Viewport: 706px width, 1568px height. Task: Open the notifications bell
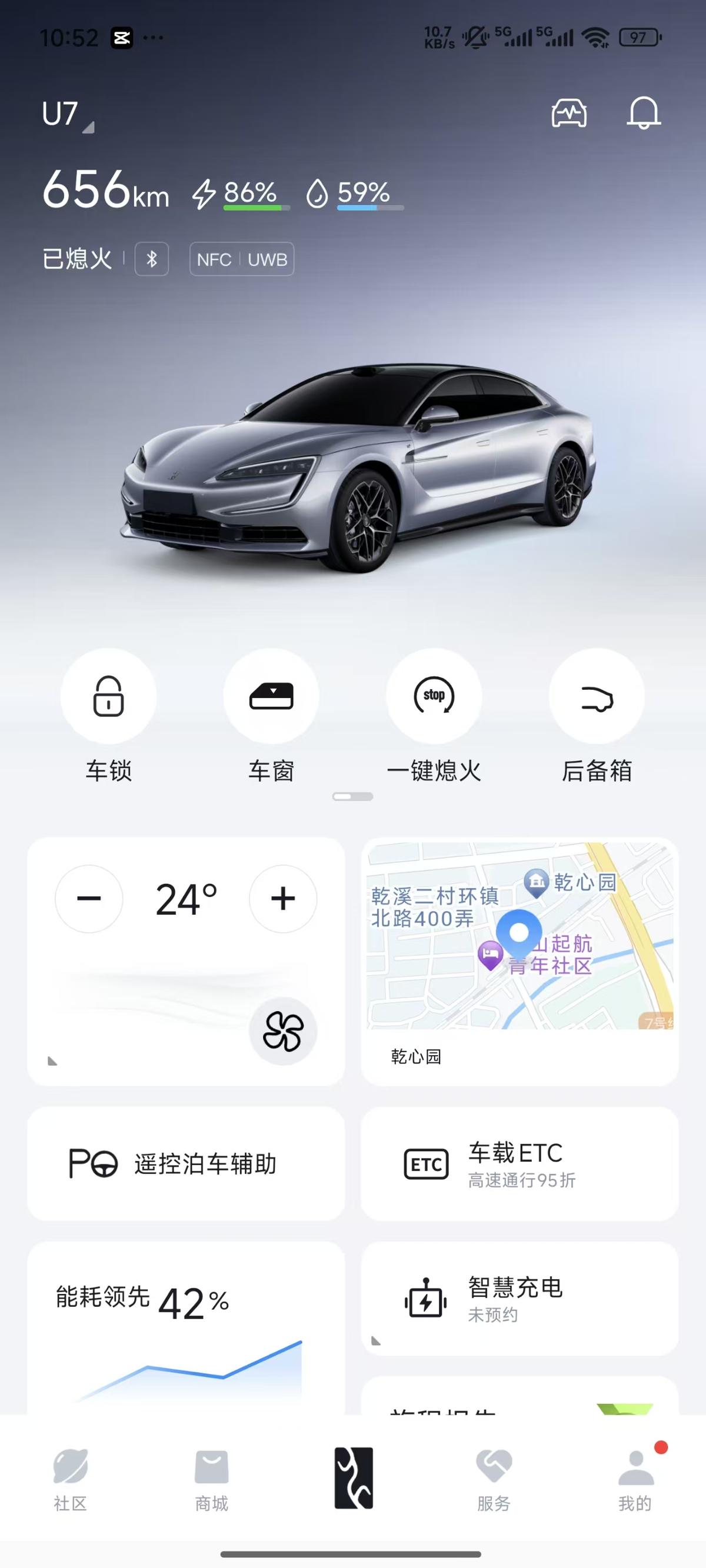click(x=644, y=112)
